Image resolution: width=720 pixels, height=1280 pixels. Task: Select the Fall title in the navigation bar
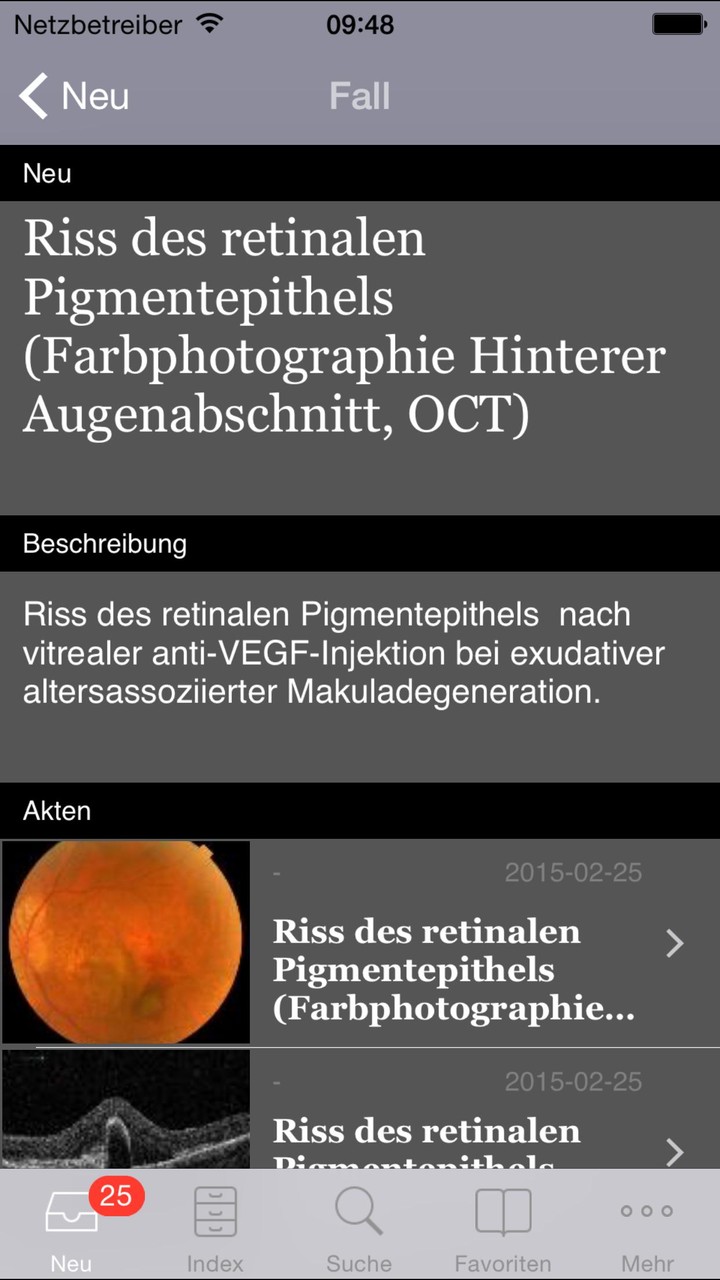[x=359, y=95]
